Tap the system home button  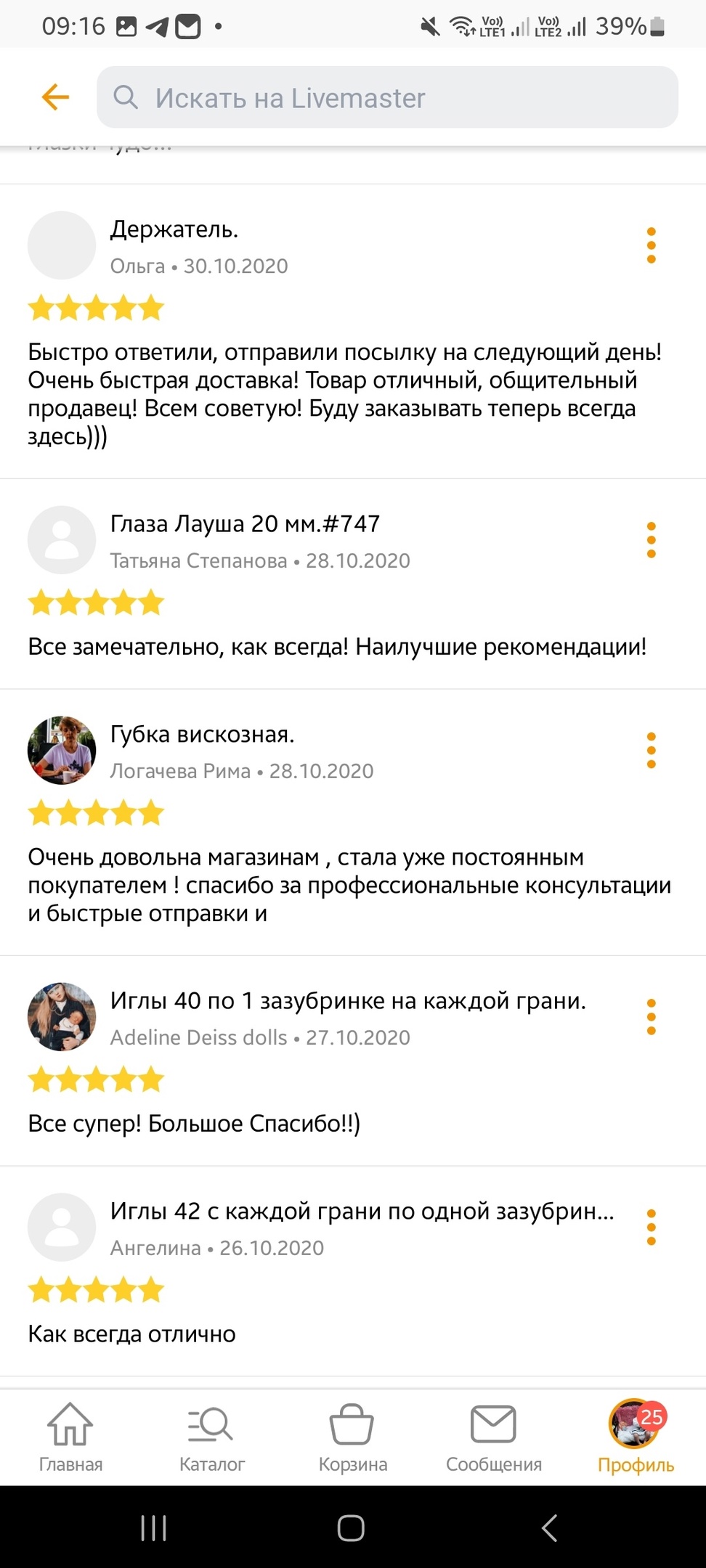click(351, 1527)
